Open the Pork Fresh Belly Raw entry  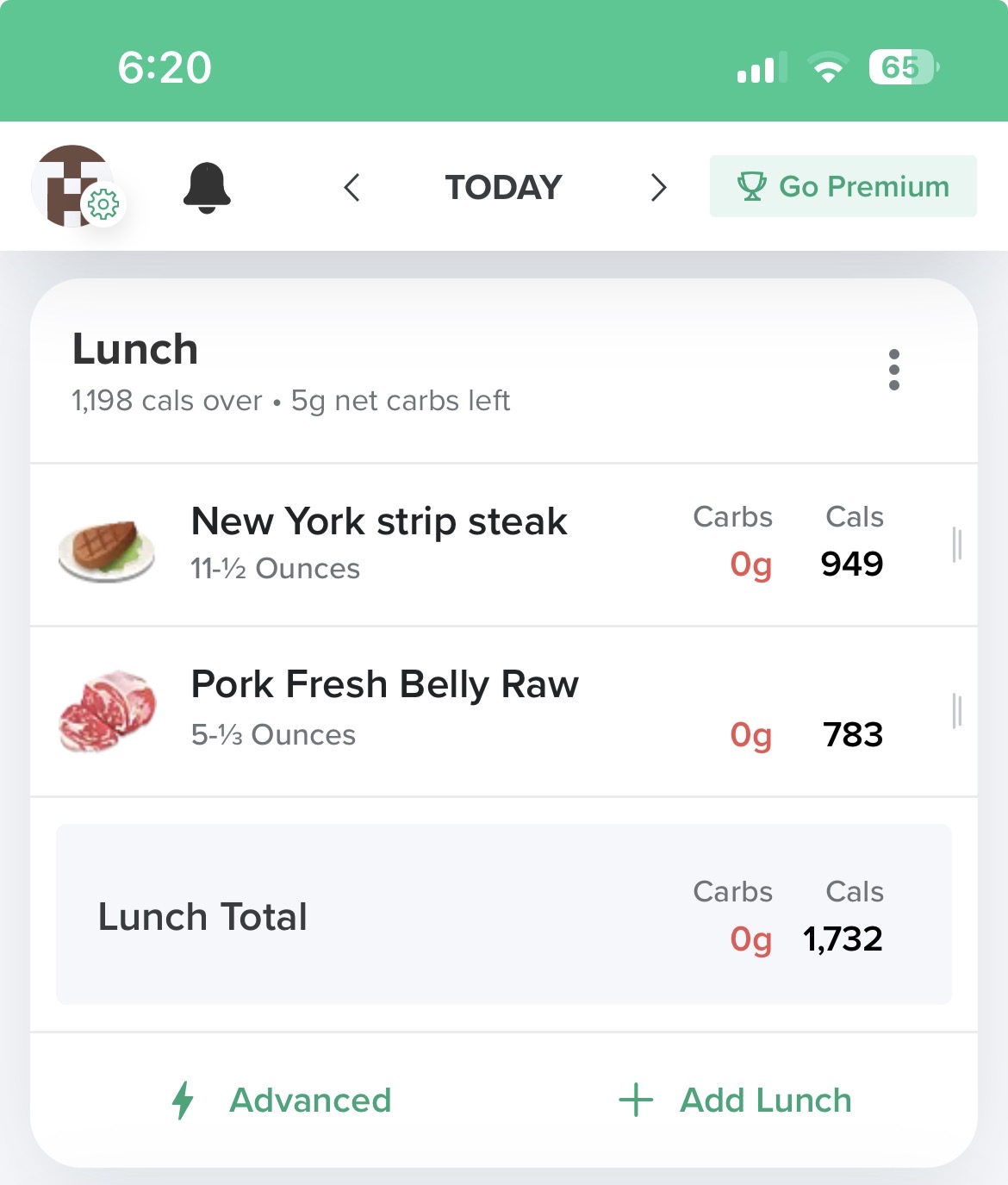384,708
